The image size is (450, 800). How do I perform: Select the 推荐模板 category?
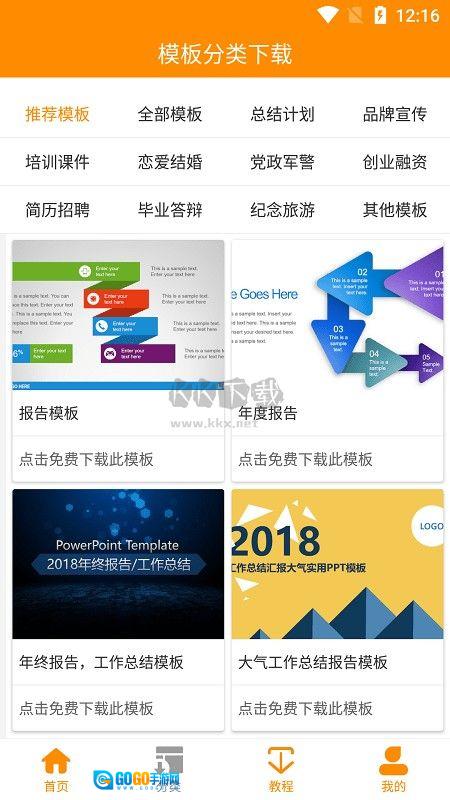[x=57, y=114]
